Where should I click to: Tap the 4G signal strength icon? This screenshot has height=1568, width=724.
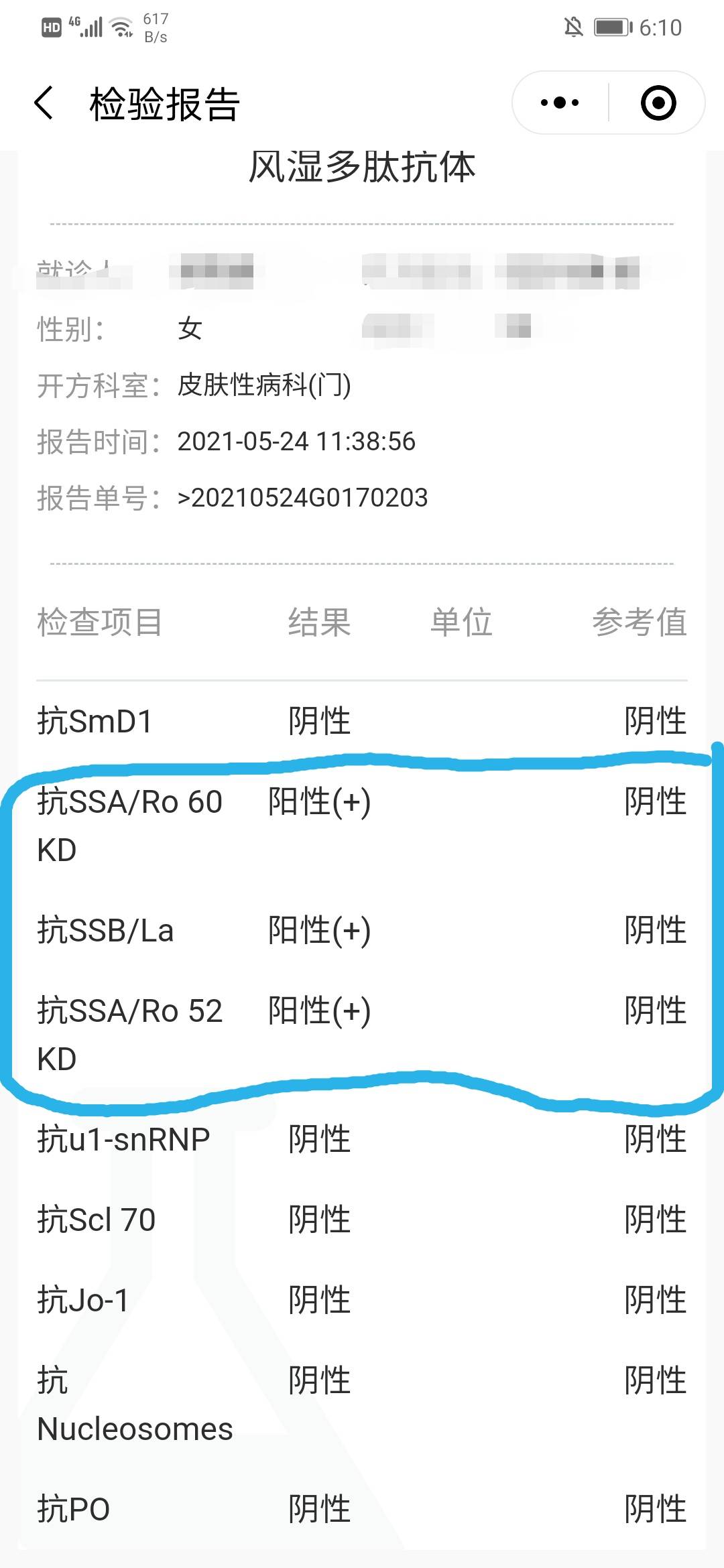89,25
